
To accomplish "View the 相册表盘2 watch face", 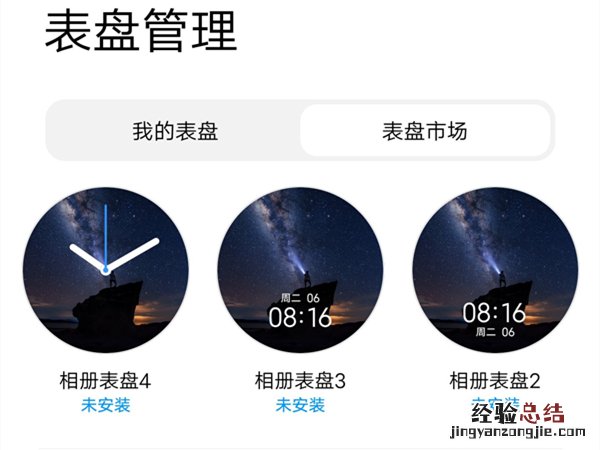I will tap(495, 270).
